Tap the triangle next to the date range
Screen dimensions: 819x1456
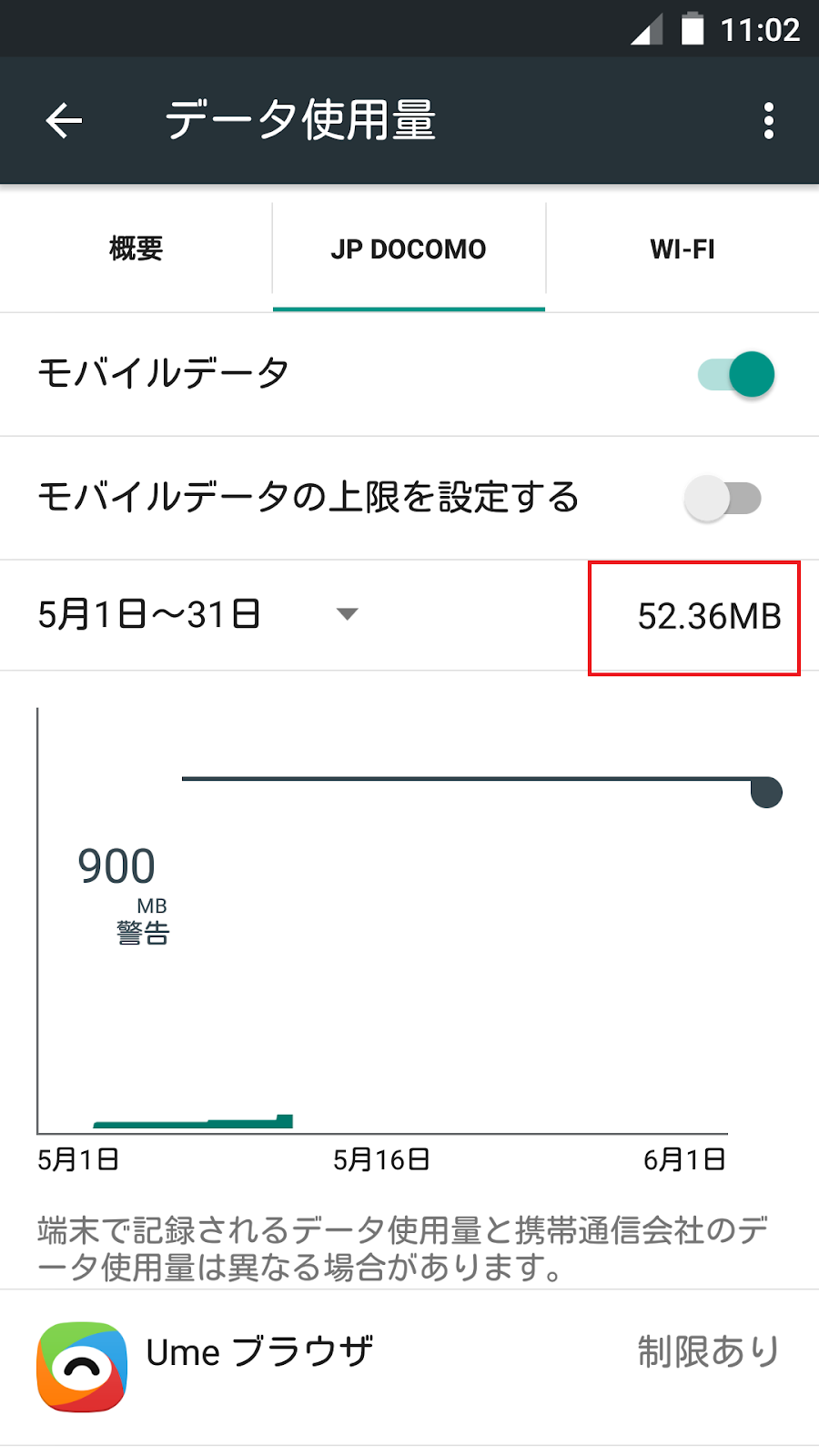pyautogui.click(x=348, y=614)
